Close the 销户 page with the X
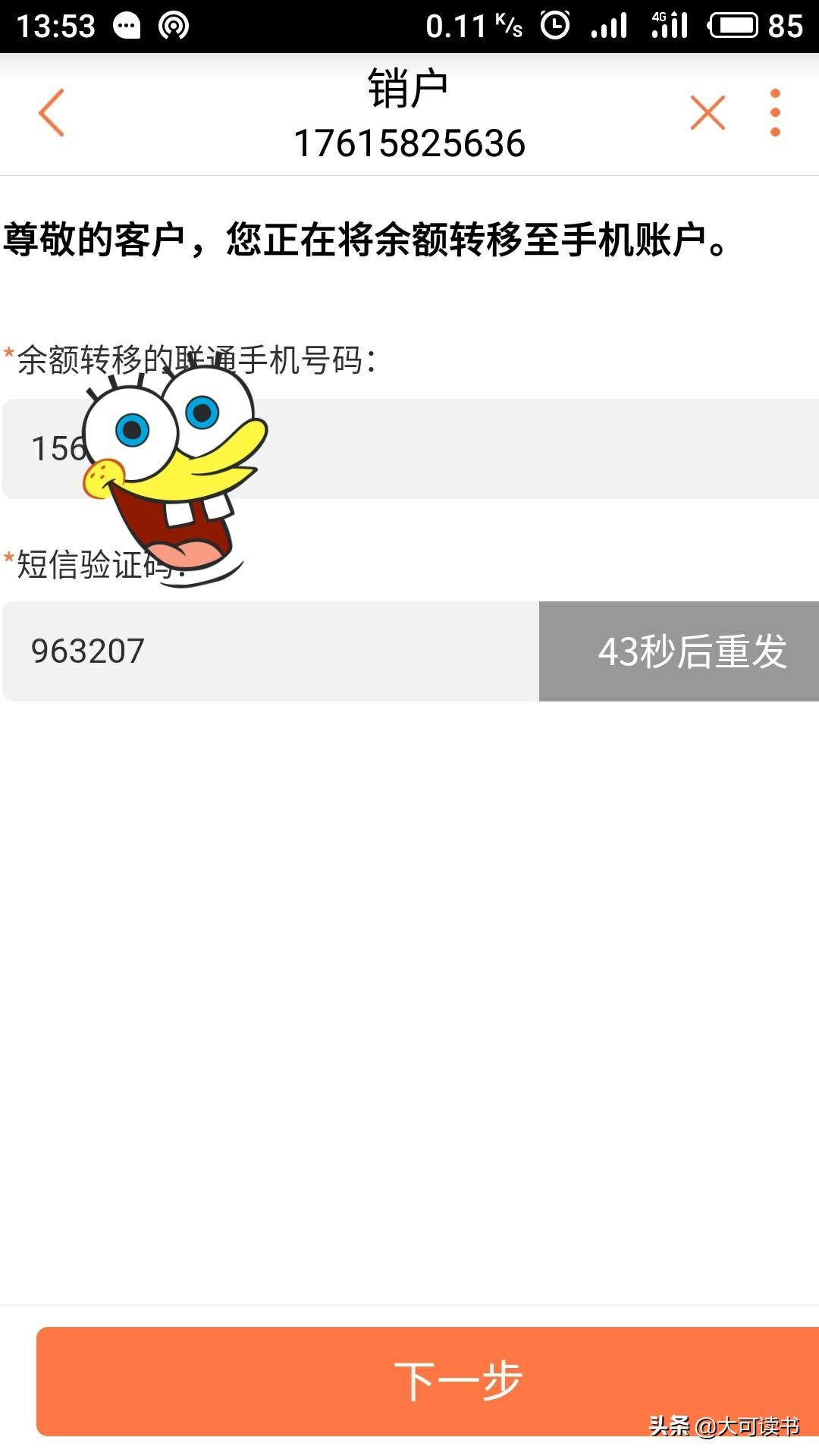This screenshot has width=819, height=1456. point(708,113)
